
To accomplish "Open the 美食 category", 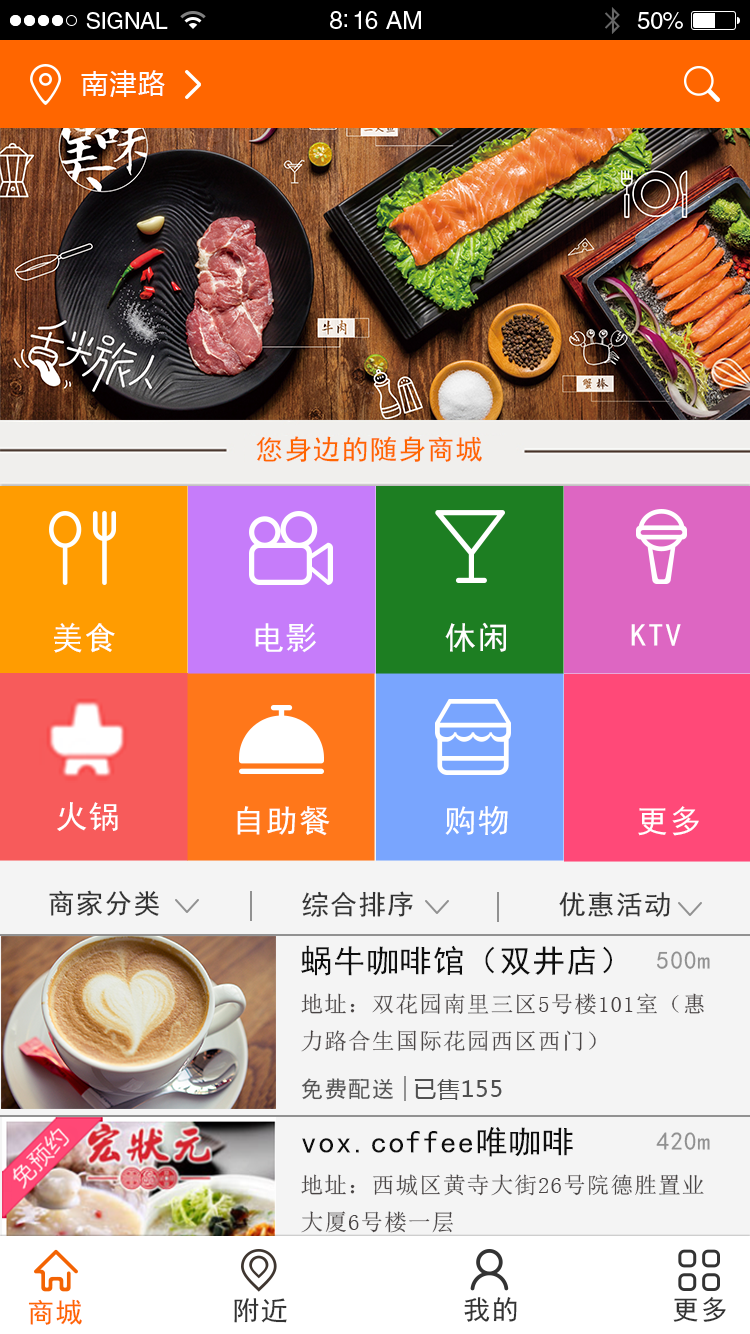I will [x=93, y=579].
